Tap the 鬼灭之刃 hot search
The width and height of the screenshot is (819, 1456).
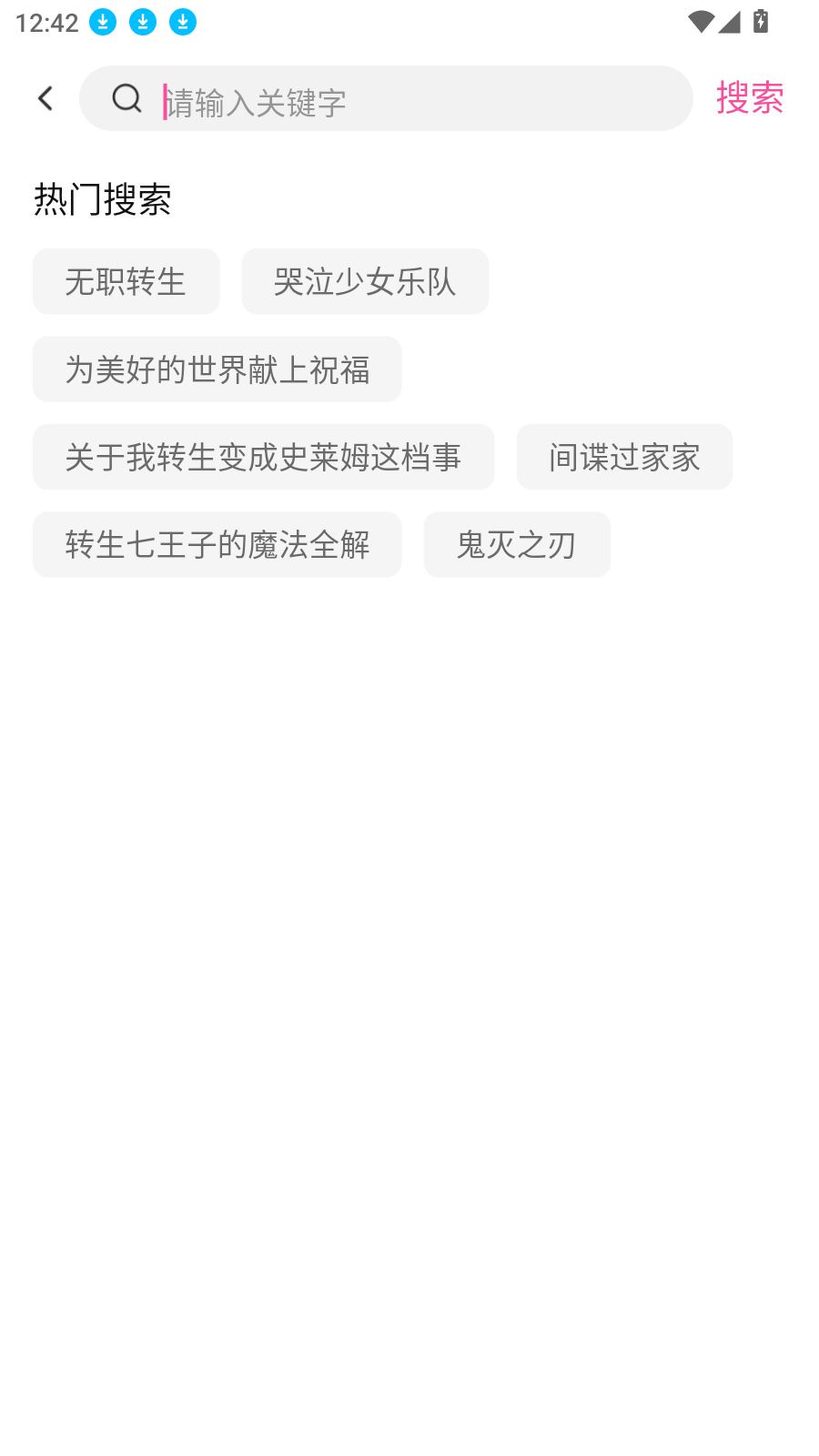point(517,544)
